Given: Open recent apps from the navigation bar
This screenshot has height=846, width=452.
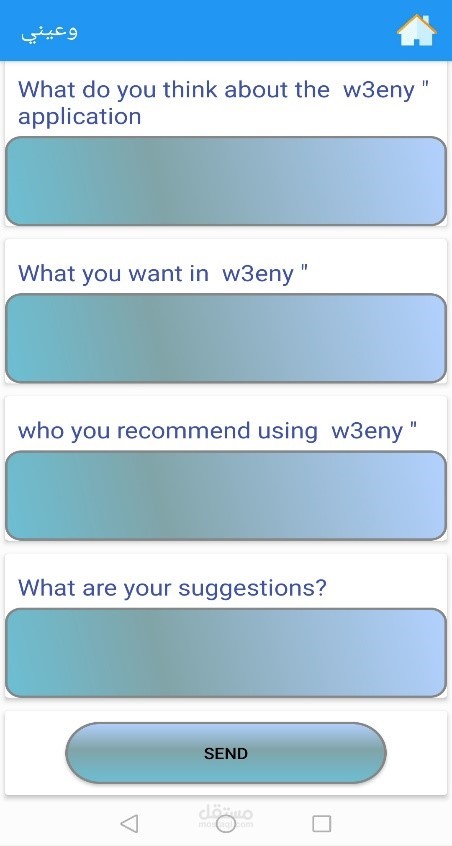Looking at the screenshot, I should pyautogui.click(x=321, y=823).
